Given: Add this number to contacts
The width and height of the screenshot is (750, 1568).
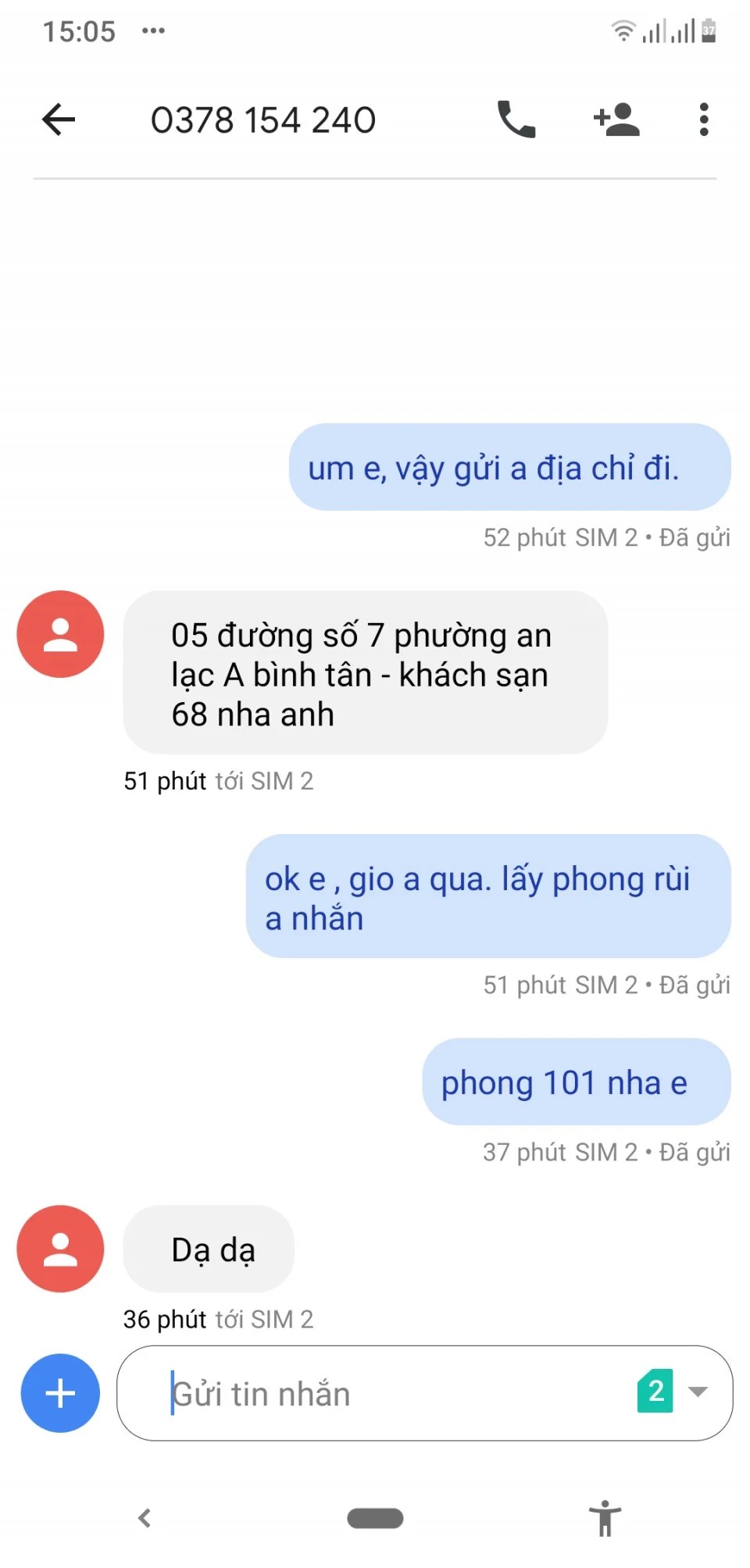Looking at the screenshot, I should click(x=616, y=119).
